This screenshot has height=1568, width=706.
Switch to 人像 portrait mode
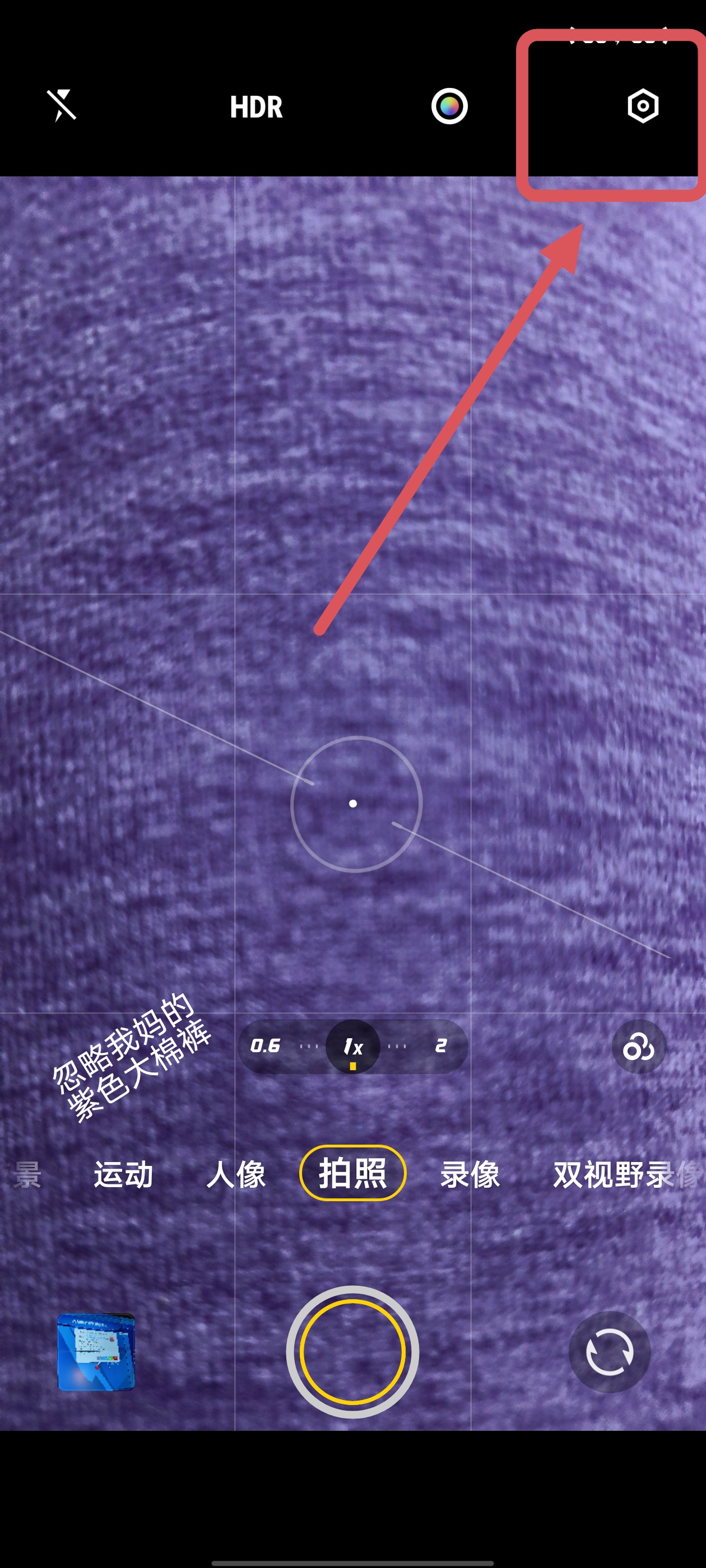tap(236, 1174)
